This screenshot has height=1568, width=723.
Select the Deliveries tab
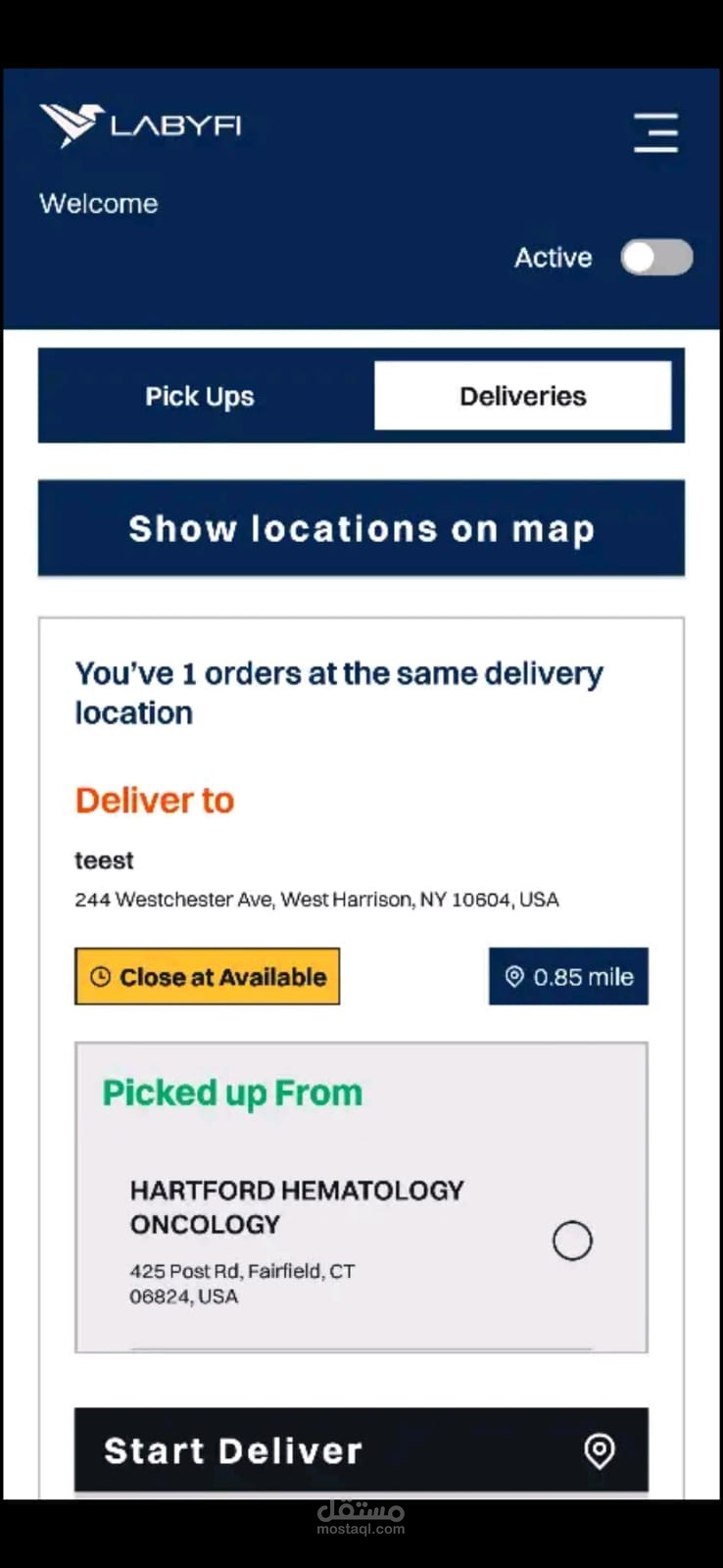[x=523, y=396]
